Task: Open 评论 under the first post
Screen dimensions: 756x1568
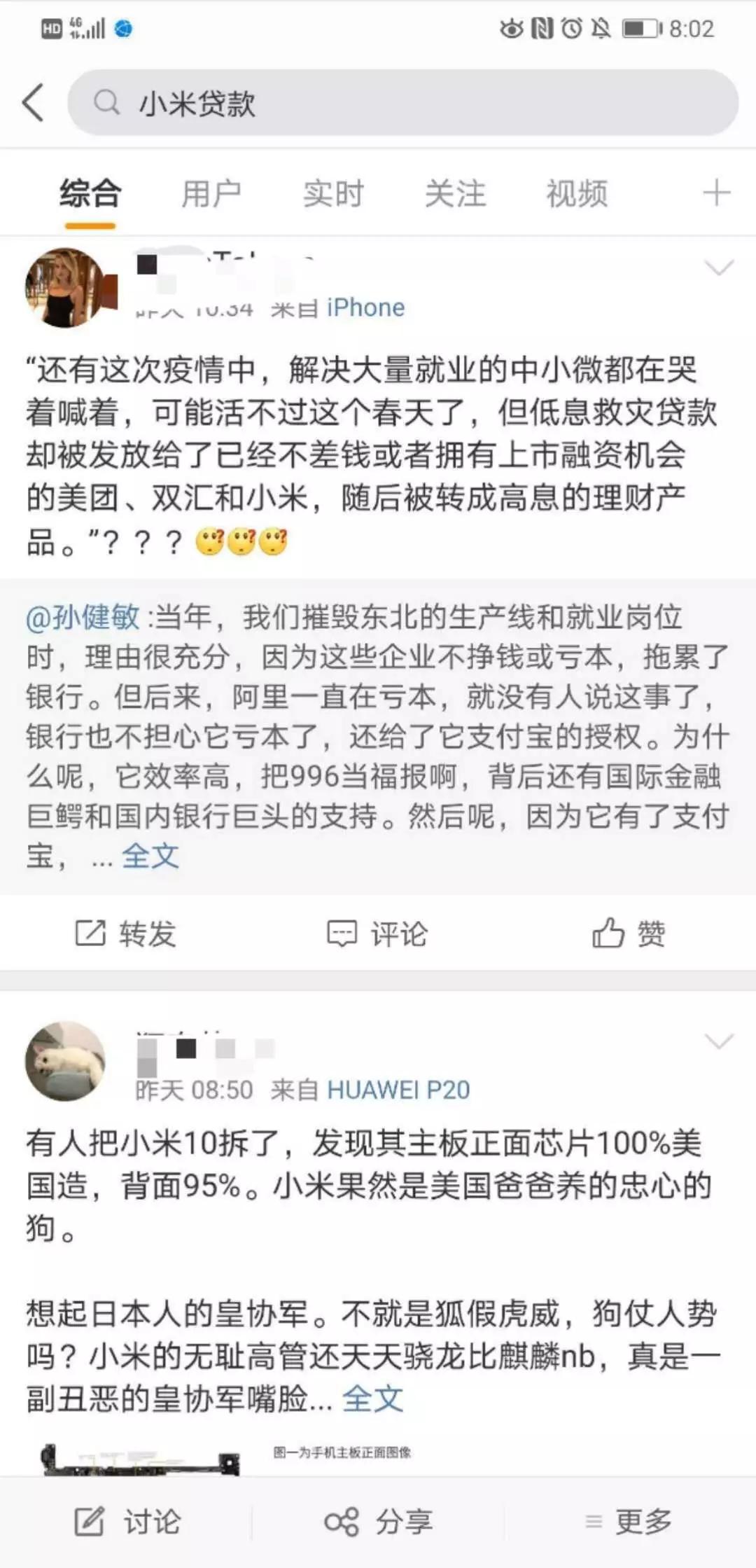Action: pyautogui.click(x=377, y=934)
